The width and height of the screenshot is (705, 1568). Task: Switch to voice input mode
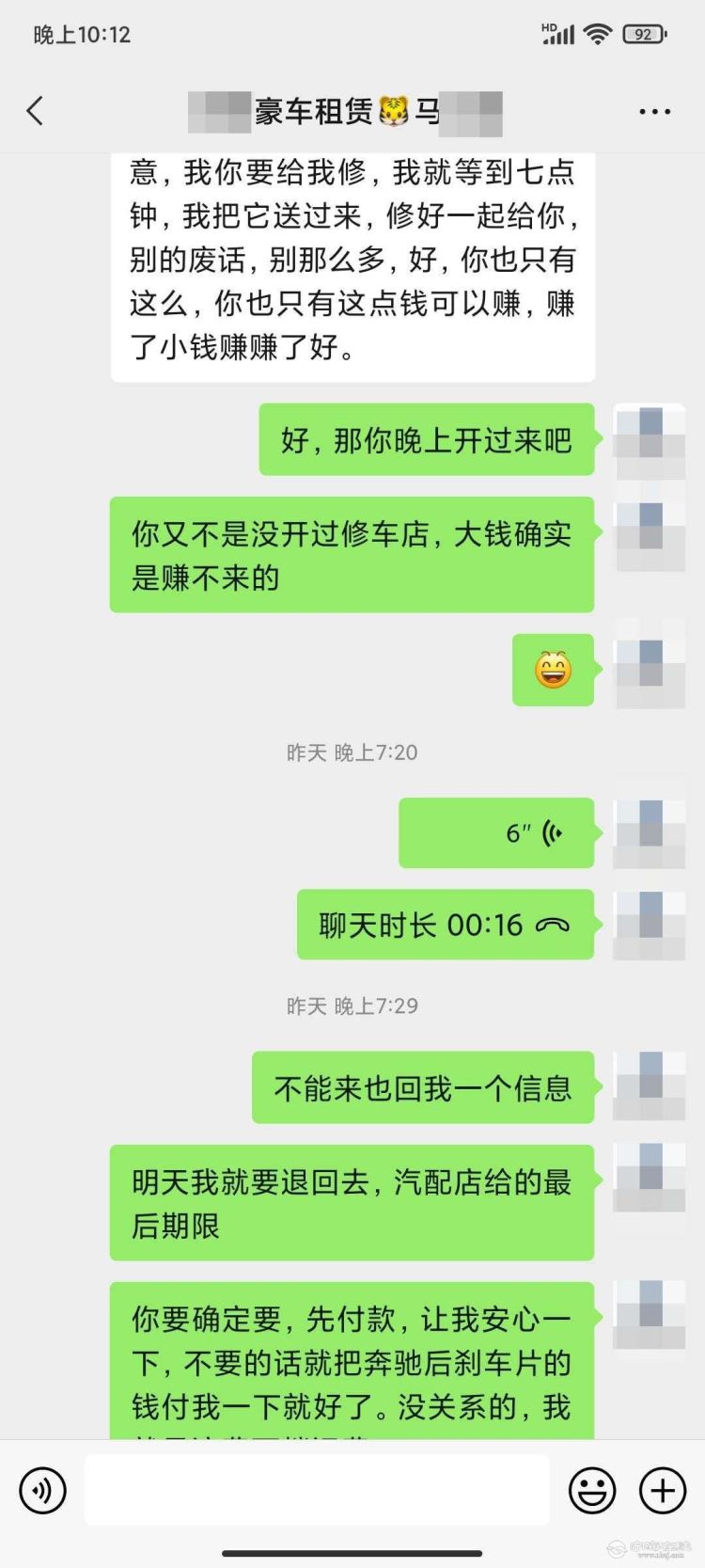42,1490
